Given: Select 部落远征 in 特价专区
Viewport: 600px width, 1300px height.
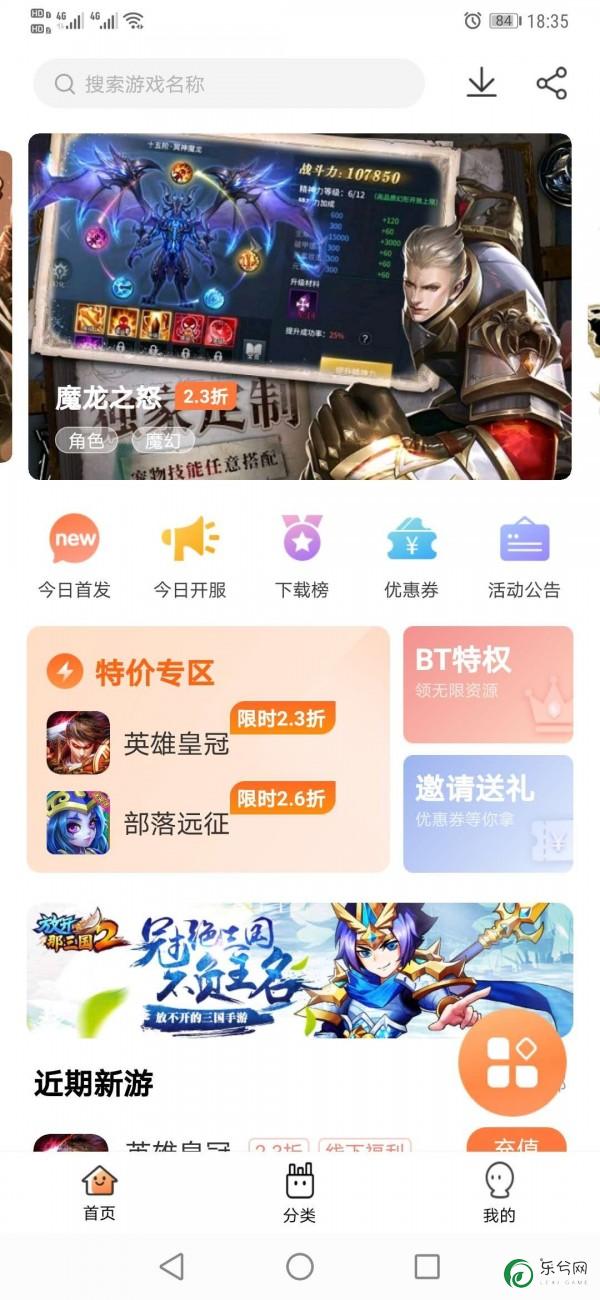Looking at the screenshot, I should click(x=176, y=823).
